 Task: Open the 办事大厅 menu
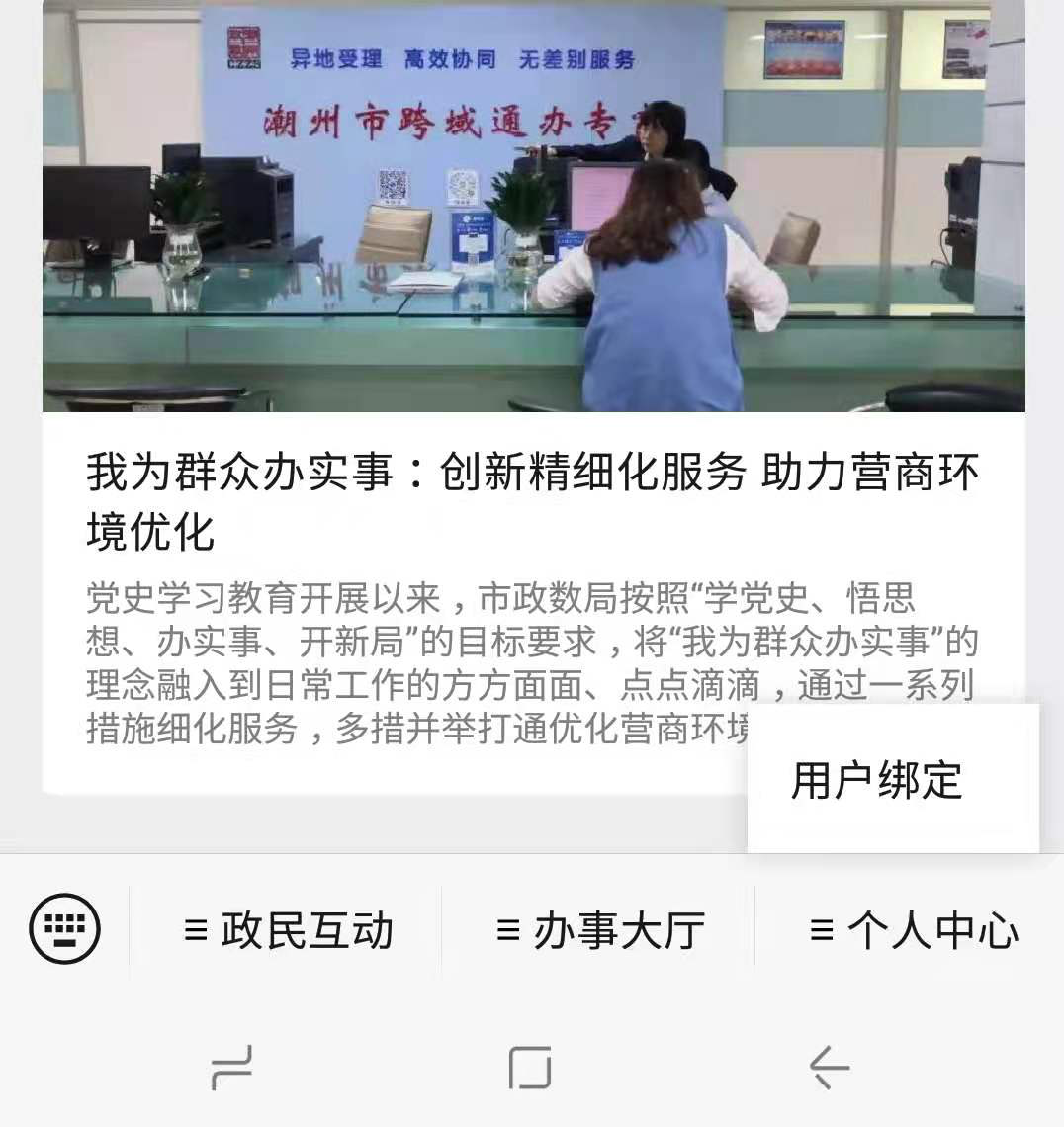point(600,931)
